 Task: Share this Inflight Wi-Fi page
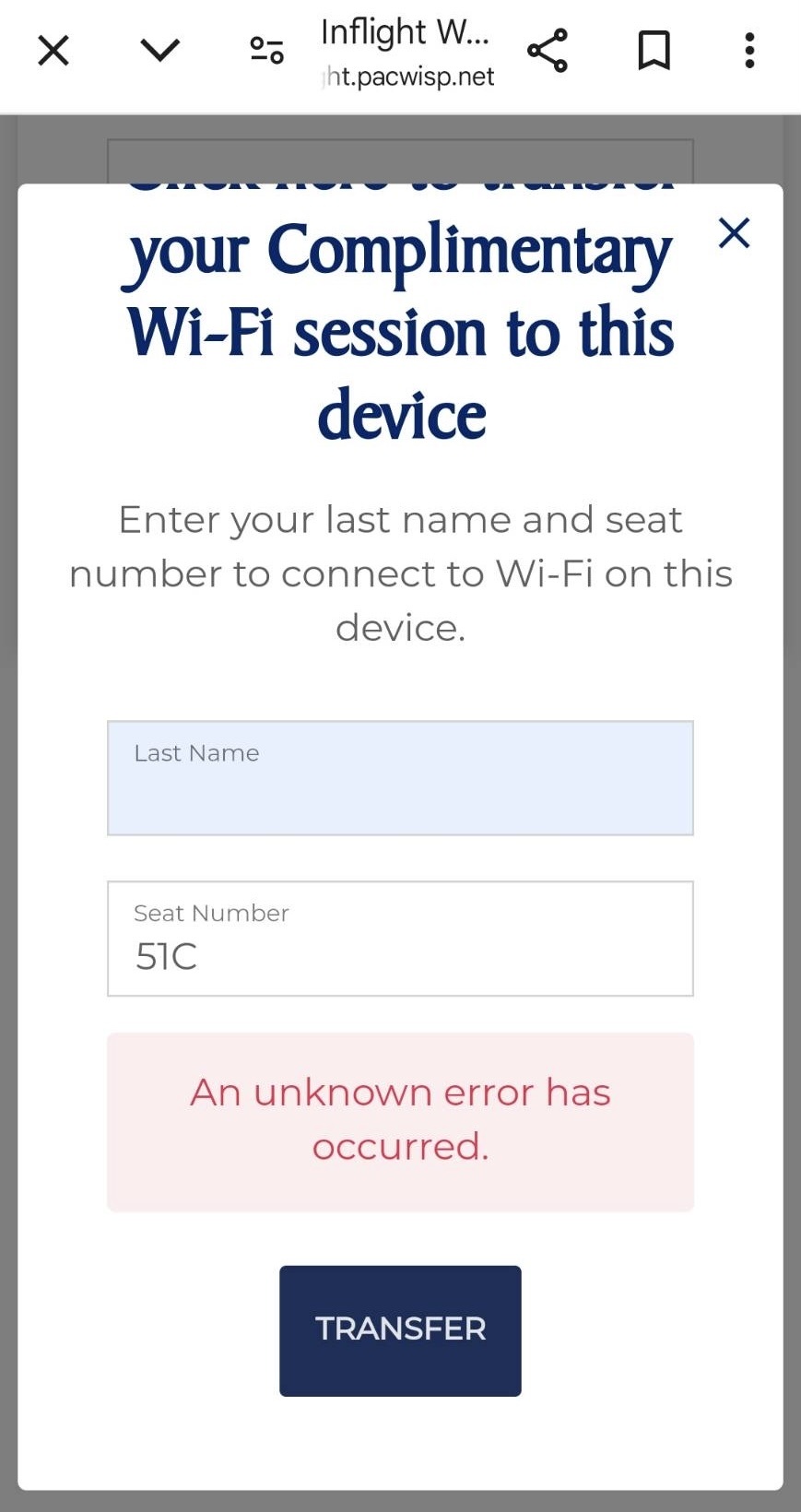[548, 51]
